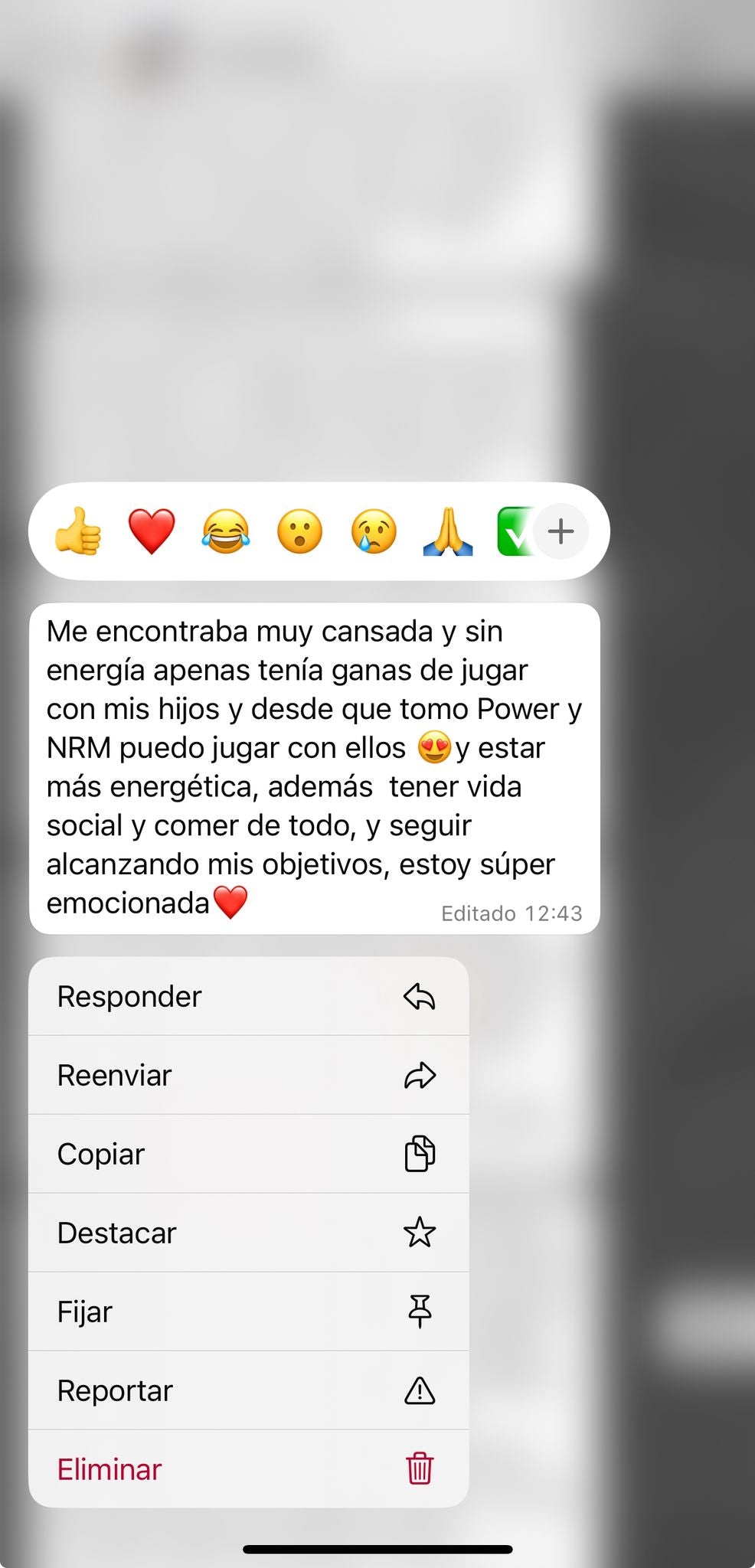Viewport: 755px width, 1568px height.
Task: React with the laughing tears emoji
Action: click(x=226, y=531)
